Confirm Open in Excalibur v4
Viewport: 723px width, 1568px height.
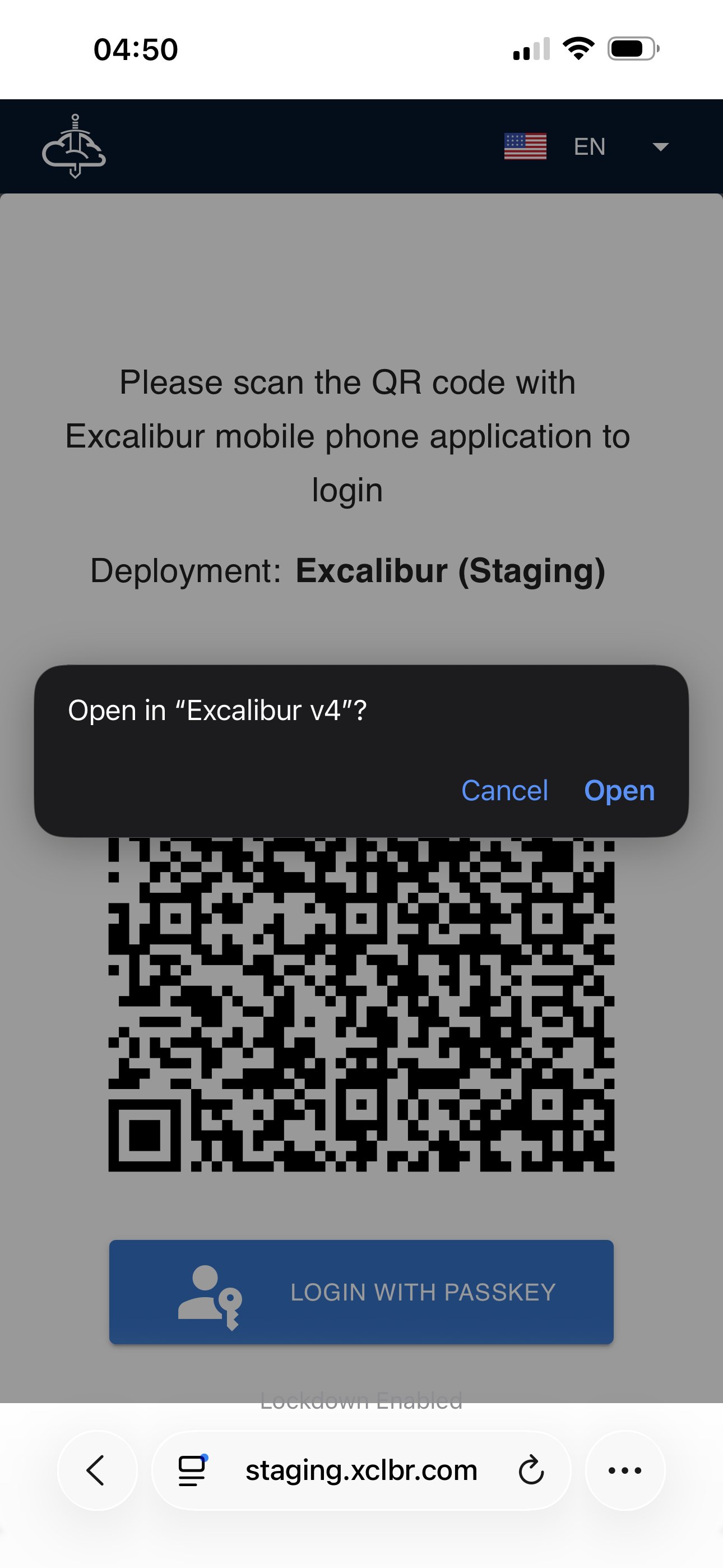click(x=619, y=791)
